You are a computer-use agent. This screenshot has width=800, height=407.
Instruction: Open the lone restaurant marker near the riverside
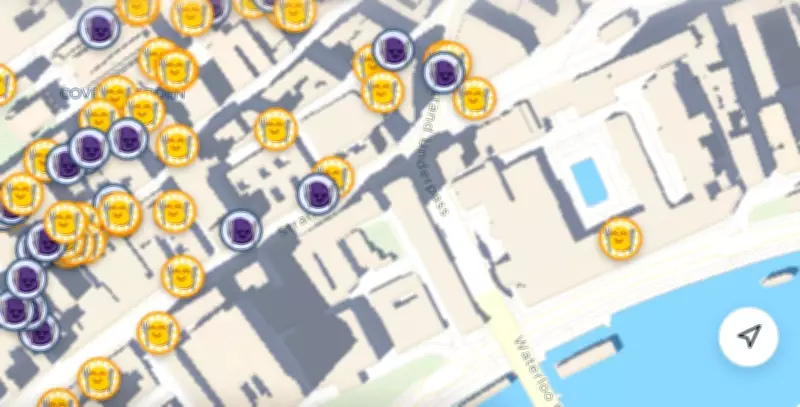620,238
